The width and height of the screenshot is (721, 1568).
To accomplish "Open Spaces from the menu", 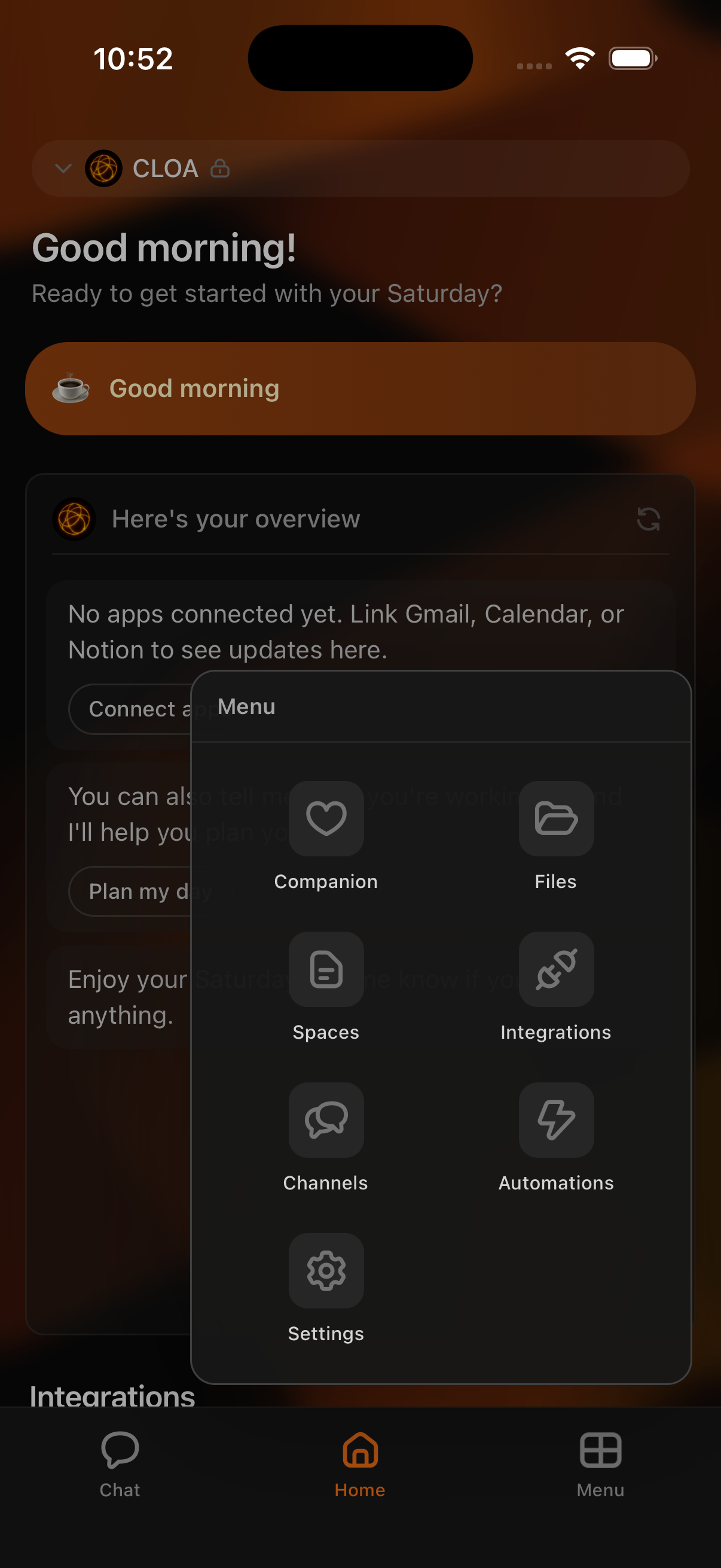I will [x=326, y=987].
